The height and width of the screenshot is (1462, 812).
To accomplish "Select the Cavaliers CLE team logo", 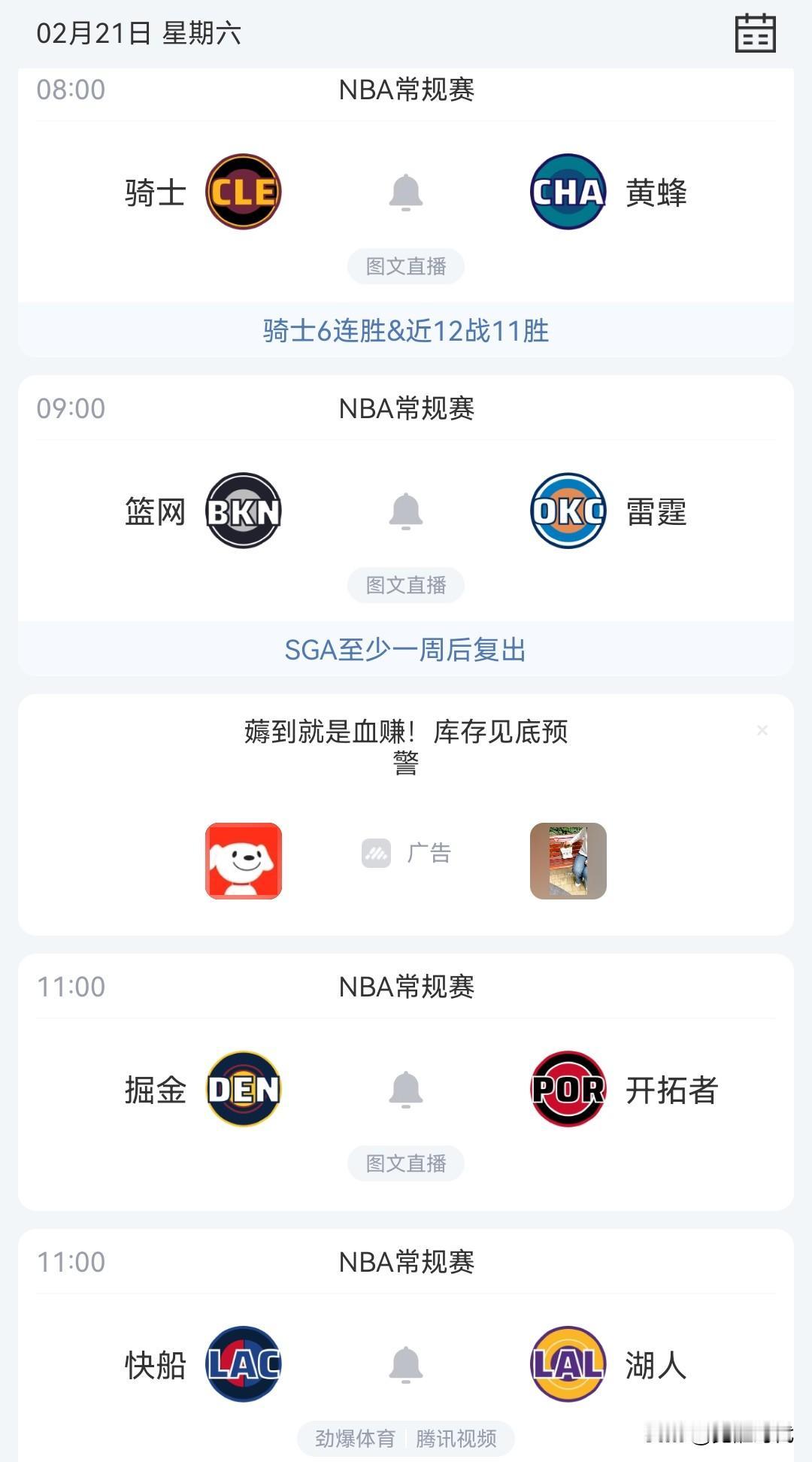I will point(244,190).
